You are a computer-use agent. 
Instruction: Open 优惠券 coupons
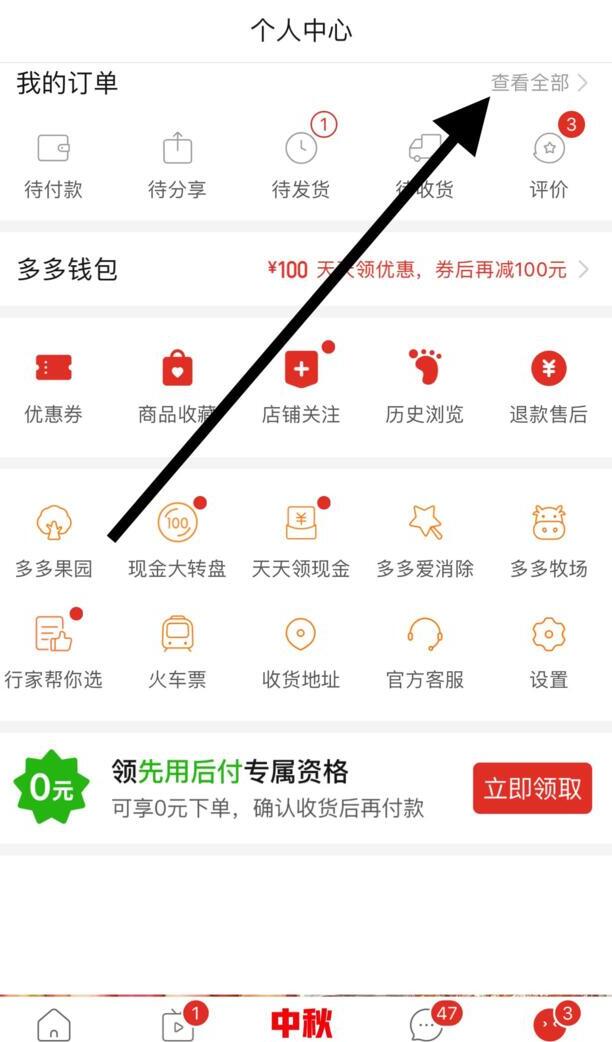tap(53, 386)
